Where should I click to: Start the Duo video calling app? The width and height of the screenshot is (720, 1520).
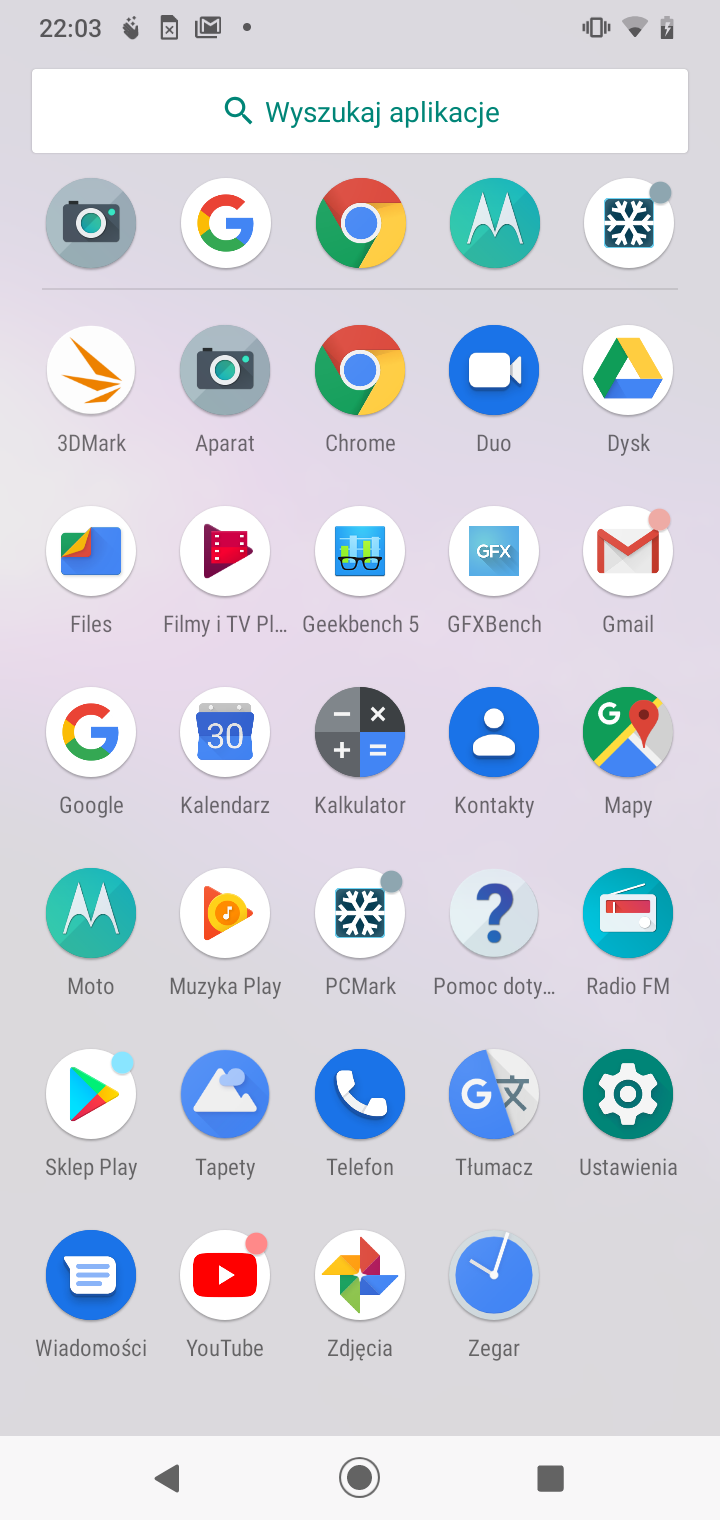(x=494, y=370)
